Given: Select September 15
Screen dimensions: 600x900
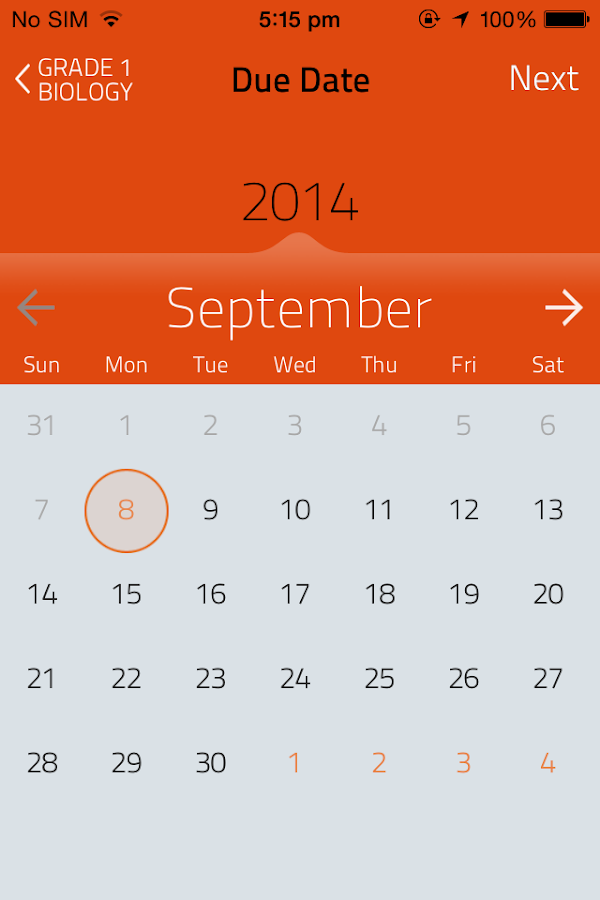Looking at the screenshot, I should pos(126,595).
